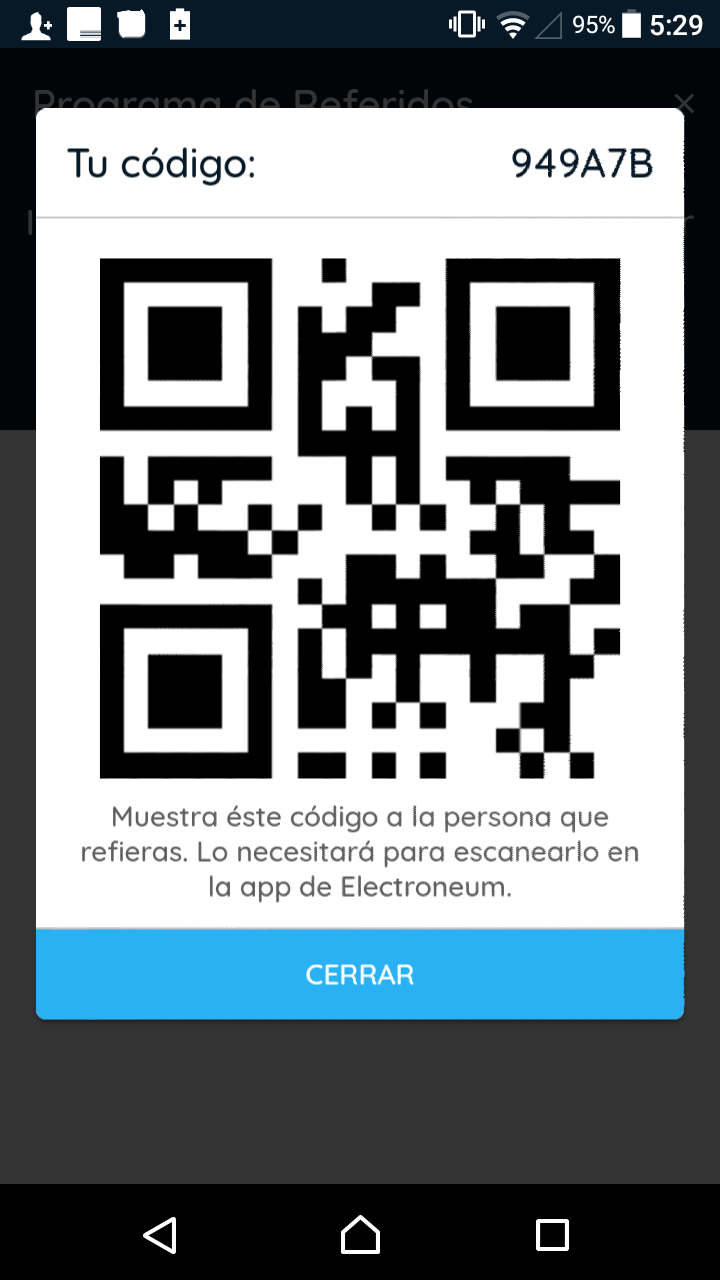Viewport: 720px width, 1280px height.
Task: Go back with the system back button
Action: [x=160, y=1235]
